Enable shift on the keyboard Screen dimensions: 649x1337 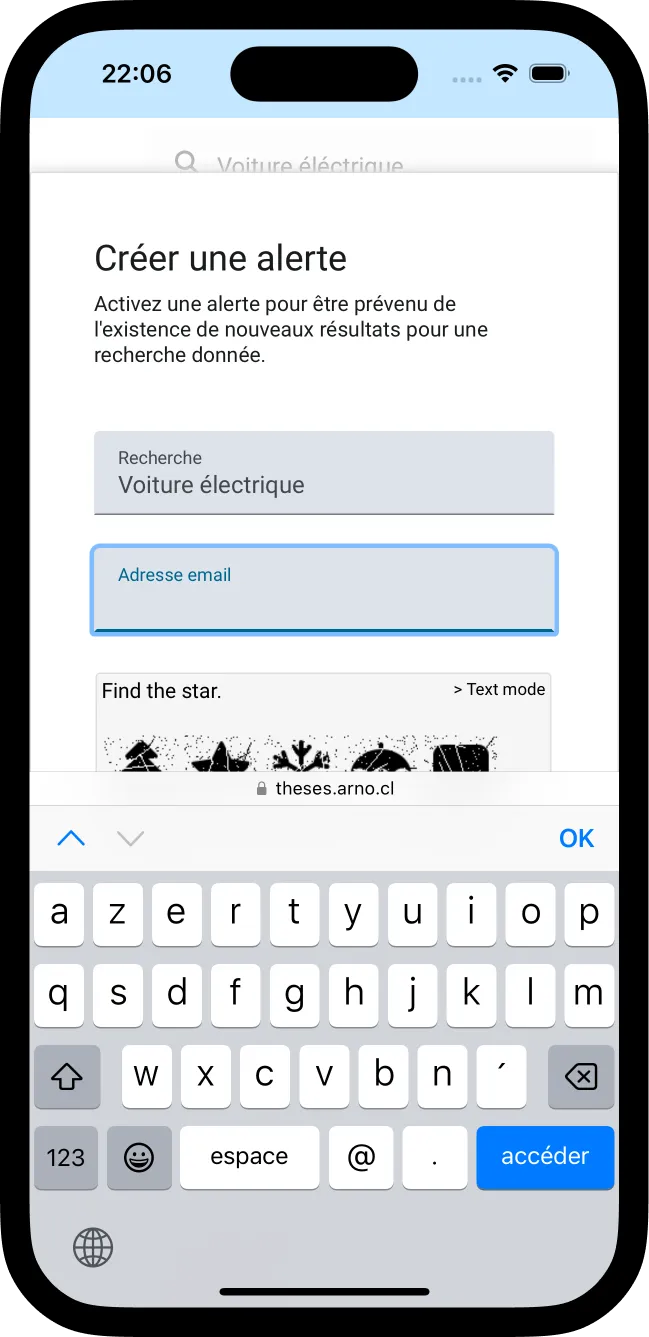(x=67, y=1076)
